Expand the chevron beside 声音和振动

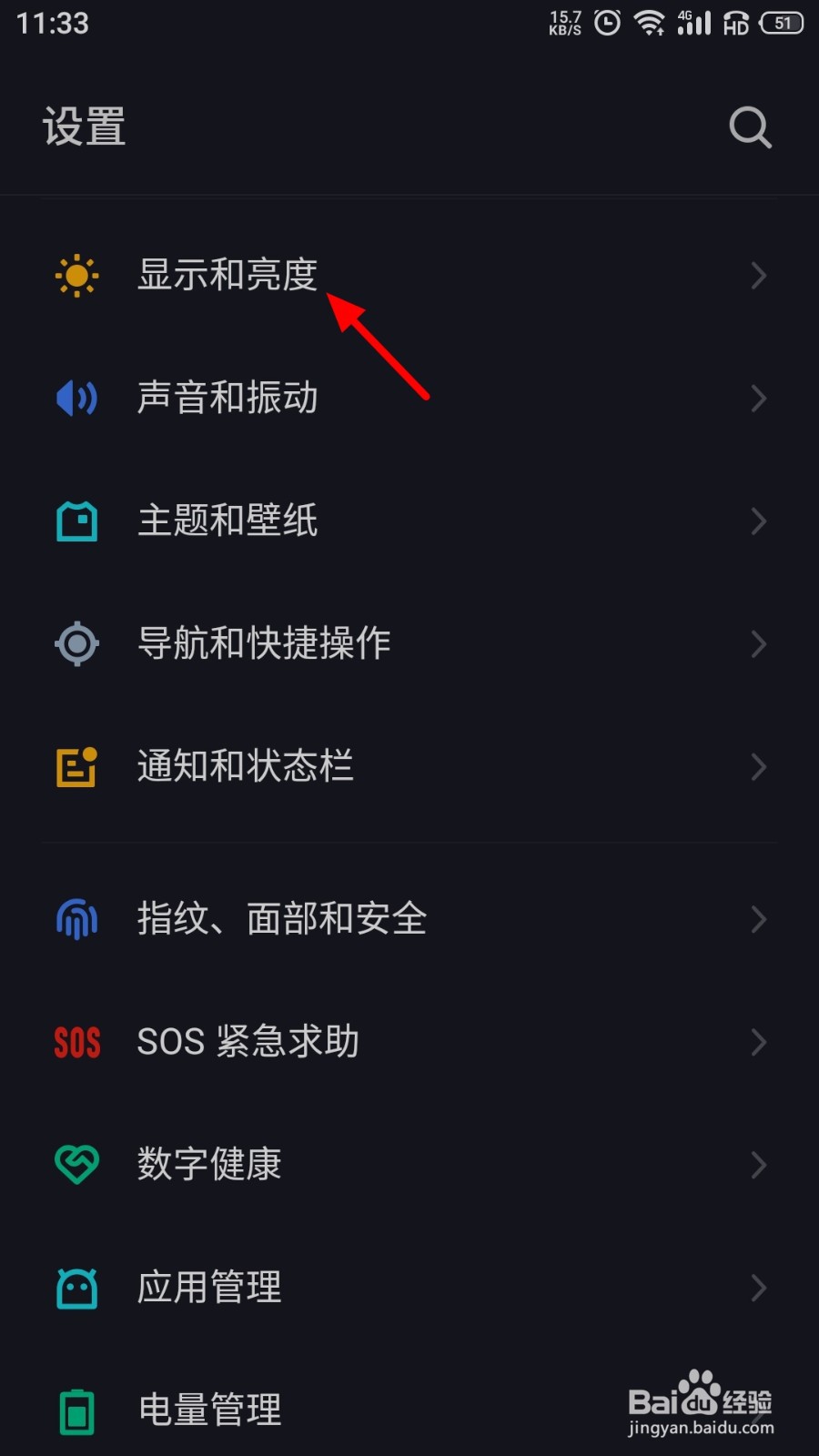tap(759, 399)
